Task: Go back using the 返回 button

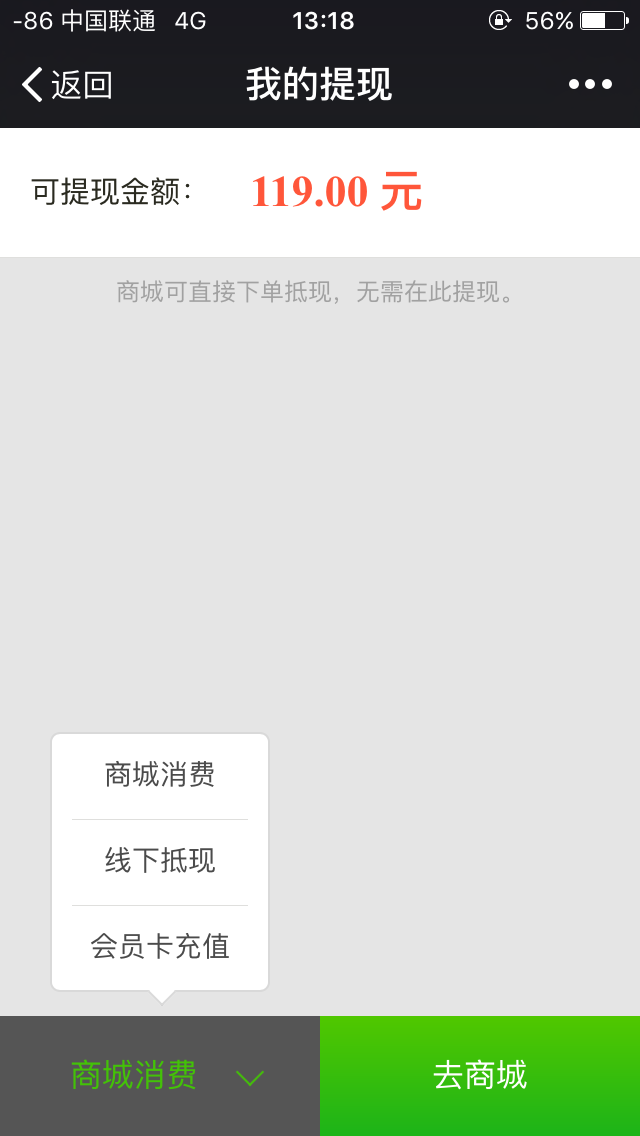Action: pos(68,85)
